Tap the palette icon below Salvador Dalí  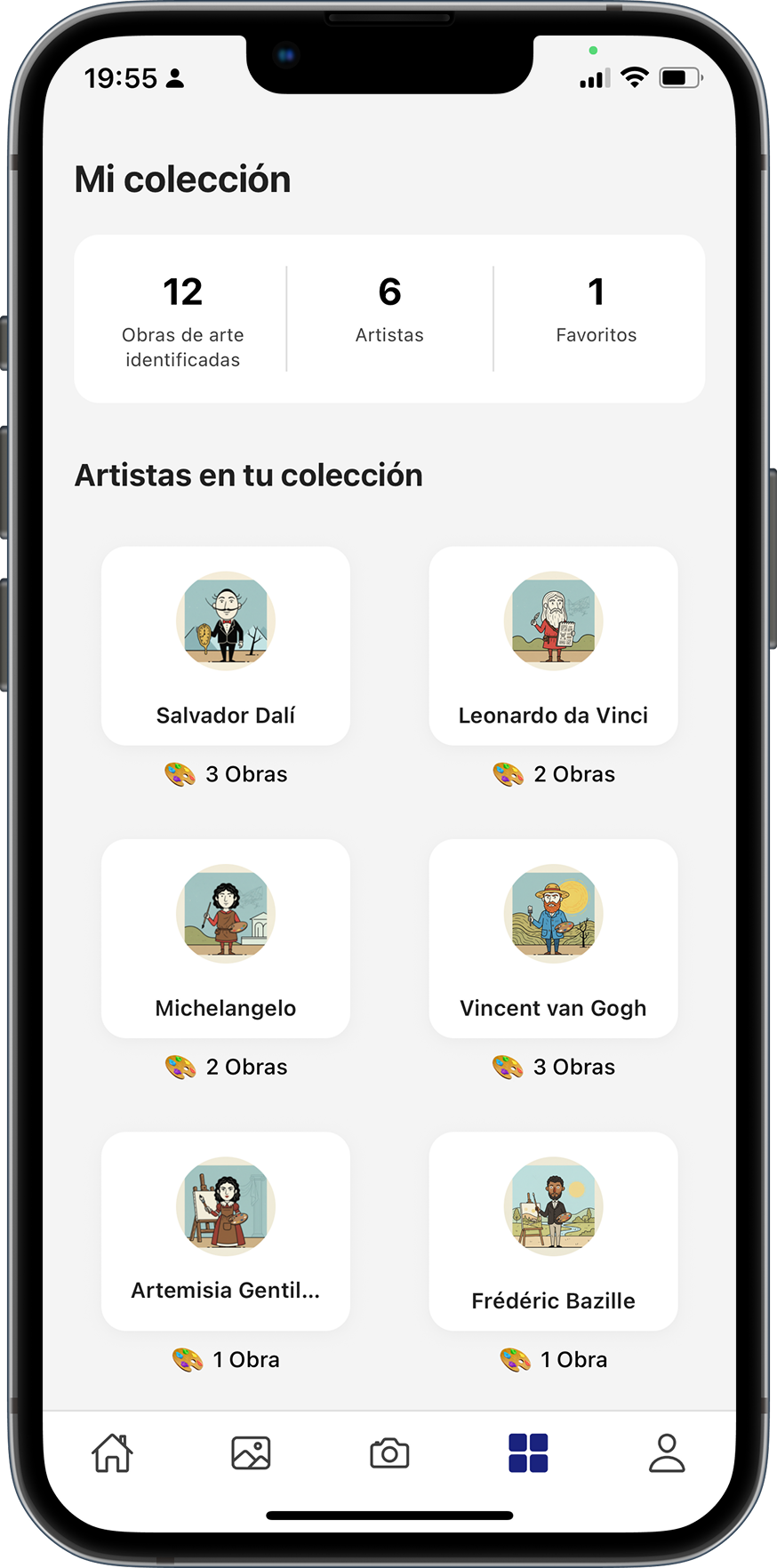coord(180,773)
